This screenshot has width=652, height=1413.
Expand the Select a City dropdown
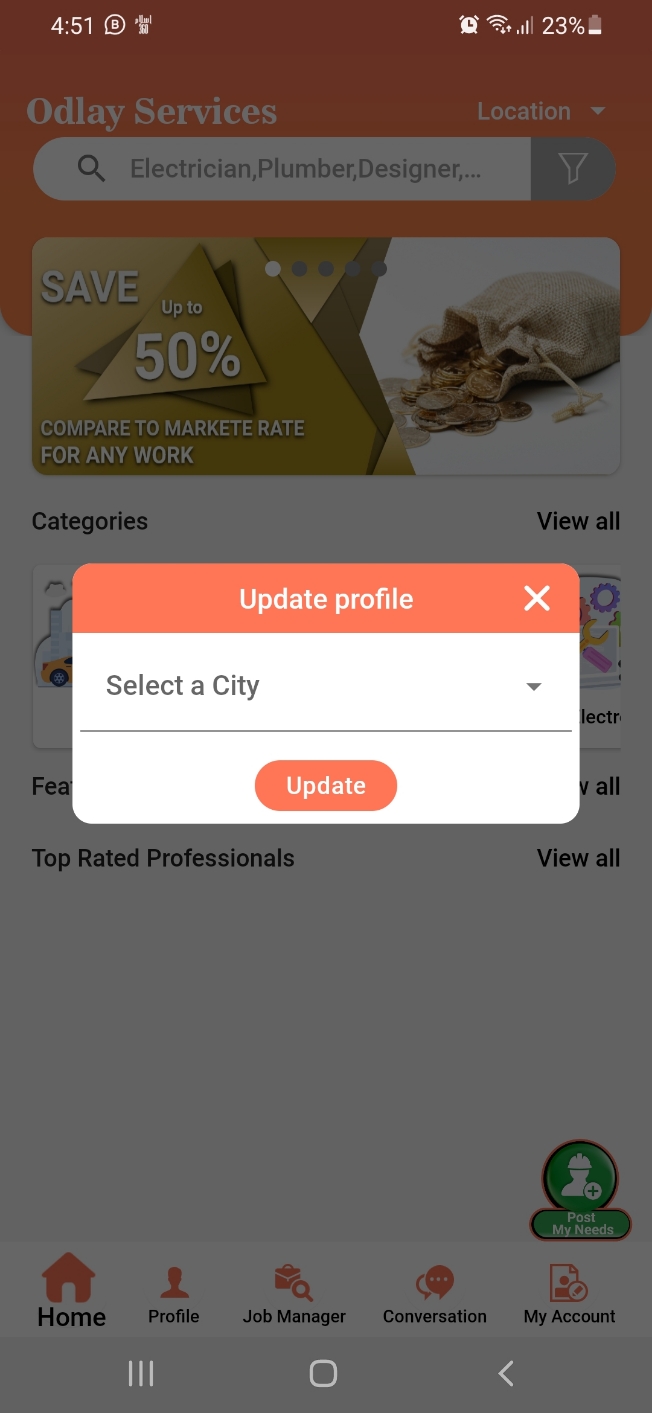(325, 686)
